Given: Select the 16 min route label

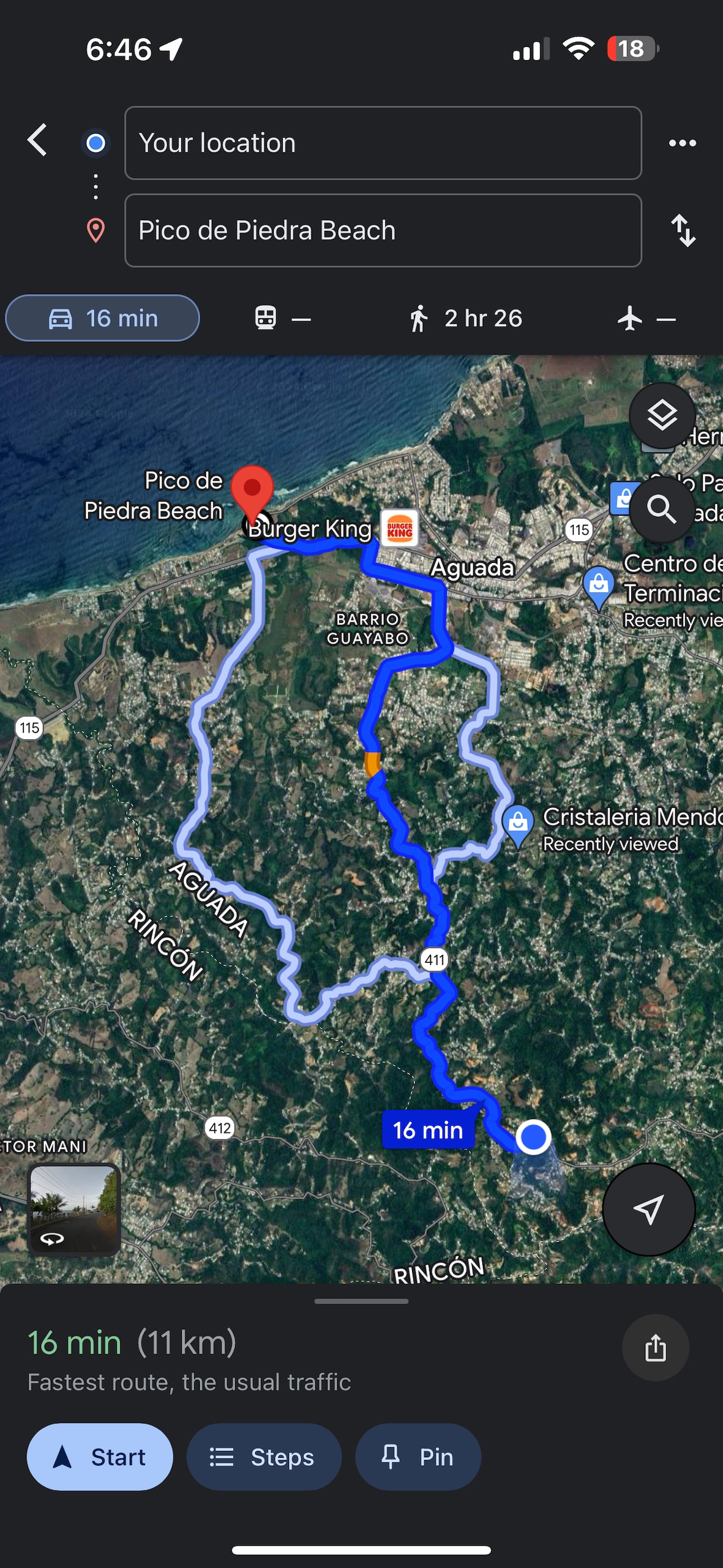Looking at the screenshot, I should 428,1130.
